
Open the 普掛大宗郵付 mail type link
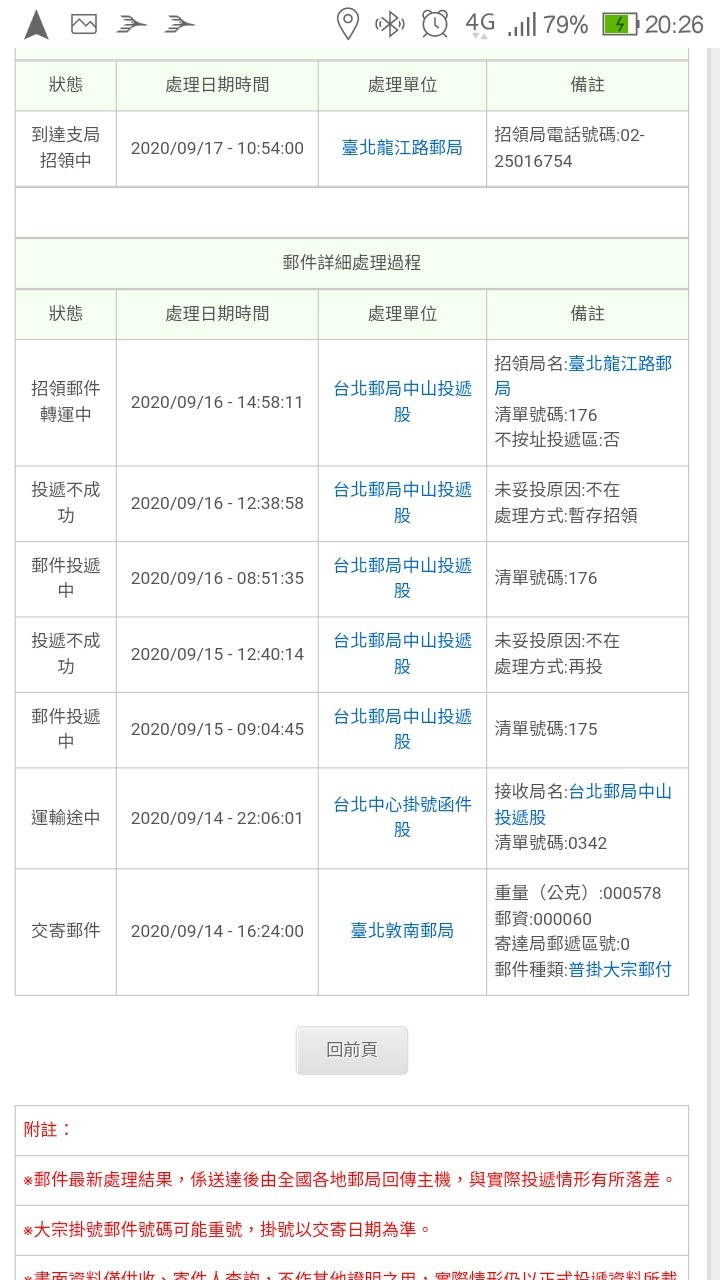click(x=620, y=969)
